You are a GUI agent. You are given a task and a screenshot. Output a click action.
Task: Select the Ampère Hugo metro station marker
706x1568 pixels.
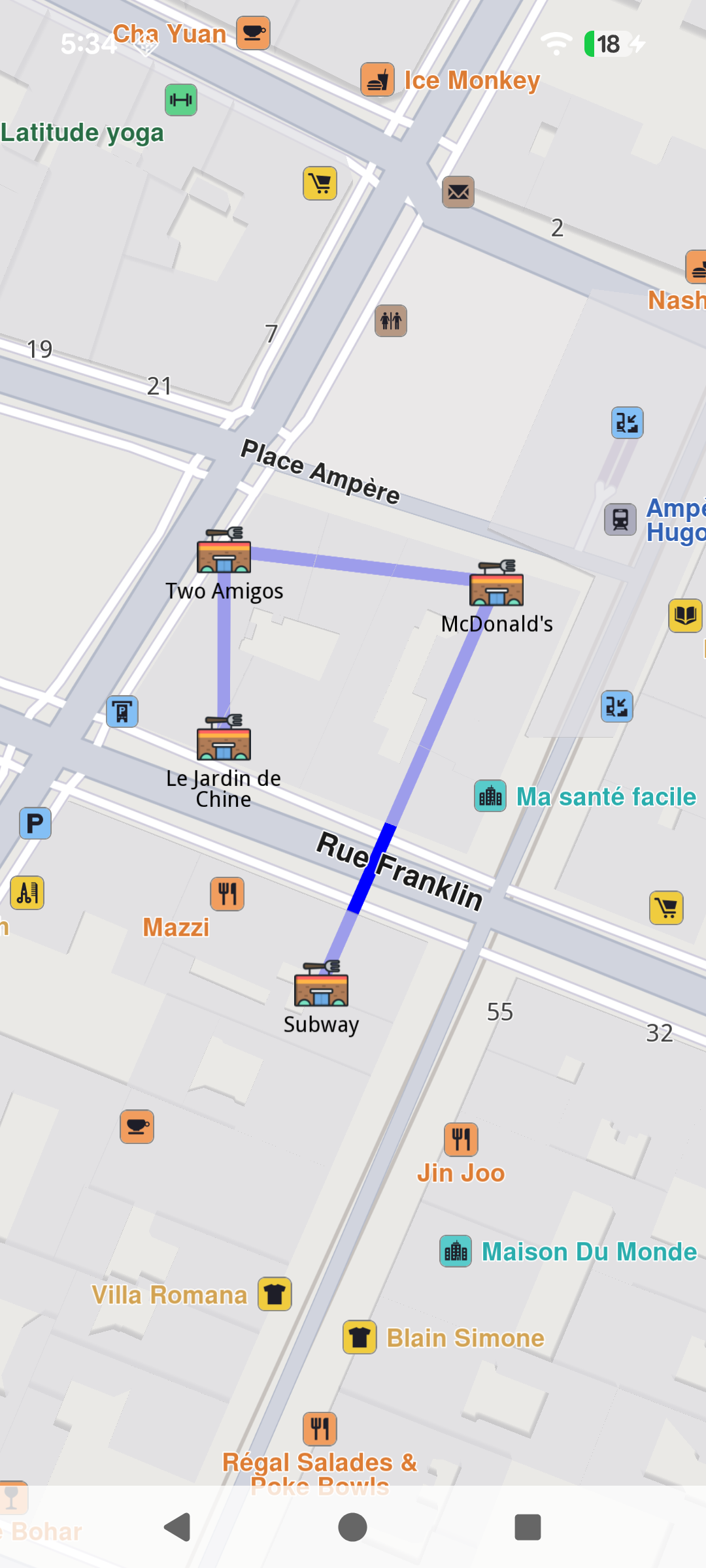tap(620, 520)
